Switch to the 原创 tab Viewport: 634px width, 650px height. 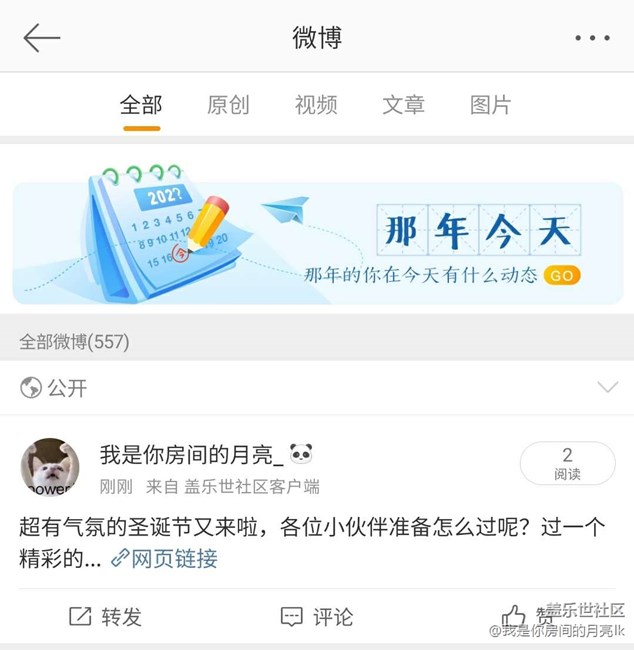coord(228,104)
